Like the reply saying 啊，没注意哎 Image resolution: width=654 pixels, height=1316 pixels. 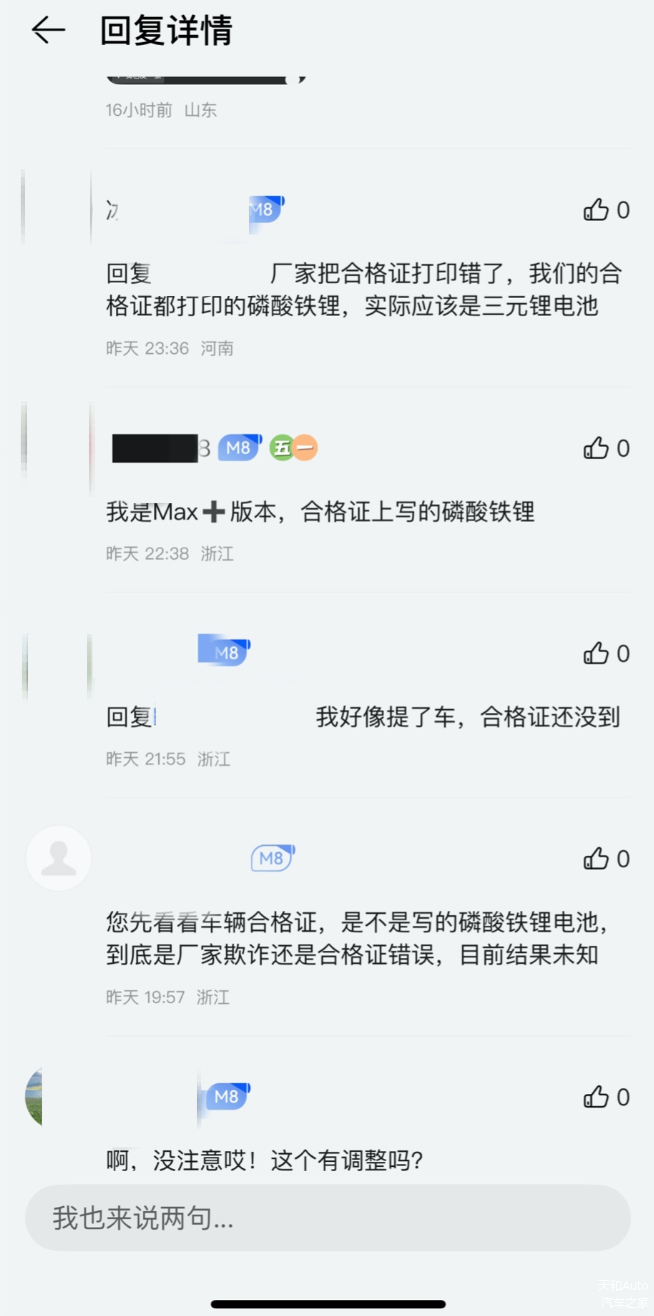(x=597, y=1098)
